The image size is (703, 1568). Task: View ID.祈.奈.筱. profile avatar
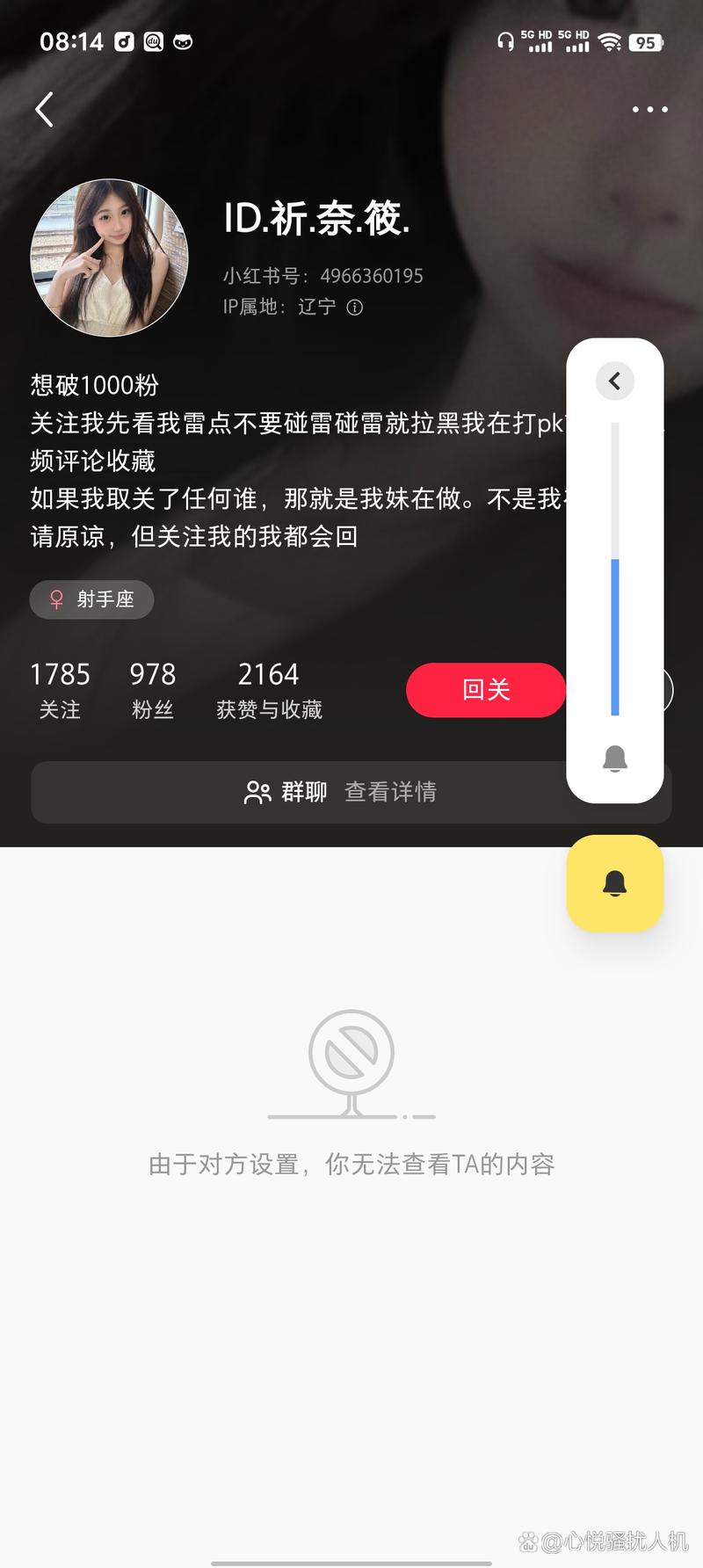coord(110,258)
